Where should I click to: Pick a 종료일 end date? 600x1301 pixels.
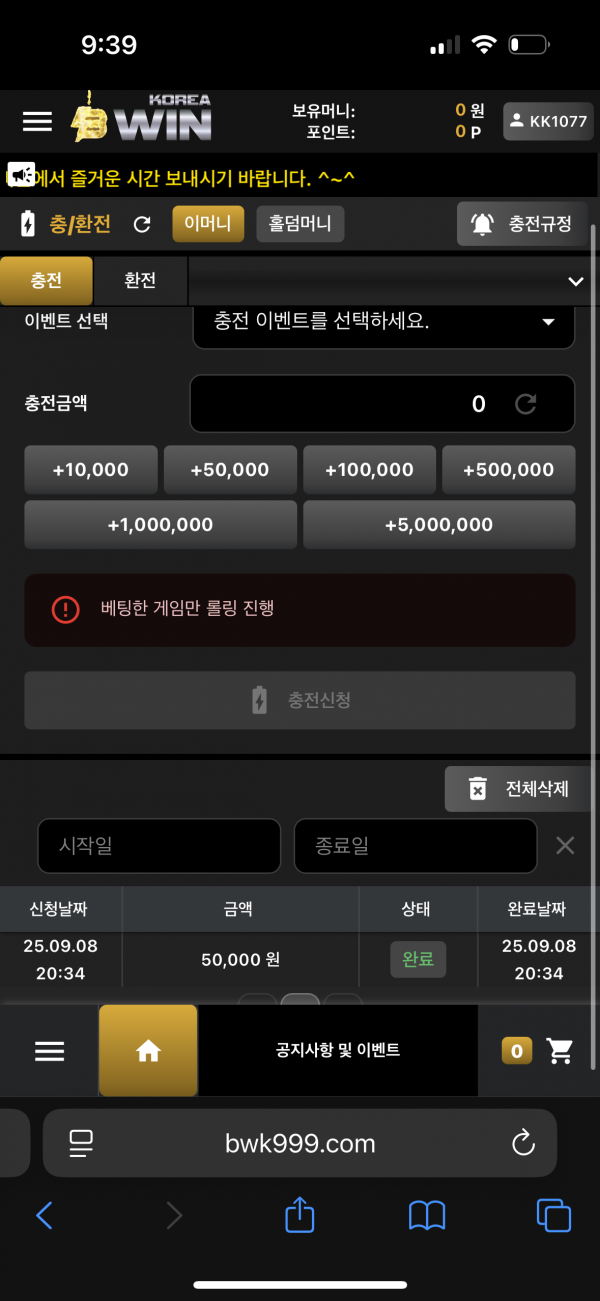coord(415,846)
